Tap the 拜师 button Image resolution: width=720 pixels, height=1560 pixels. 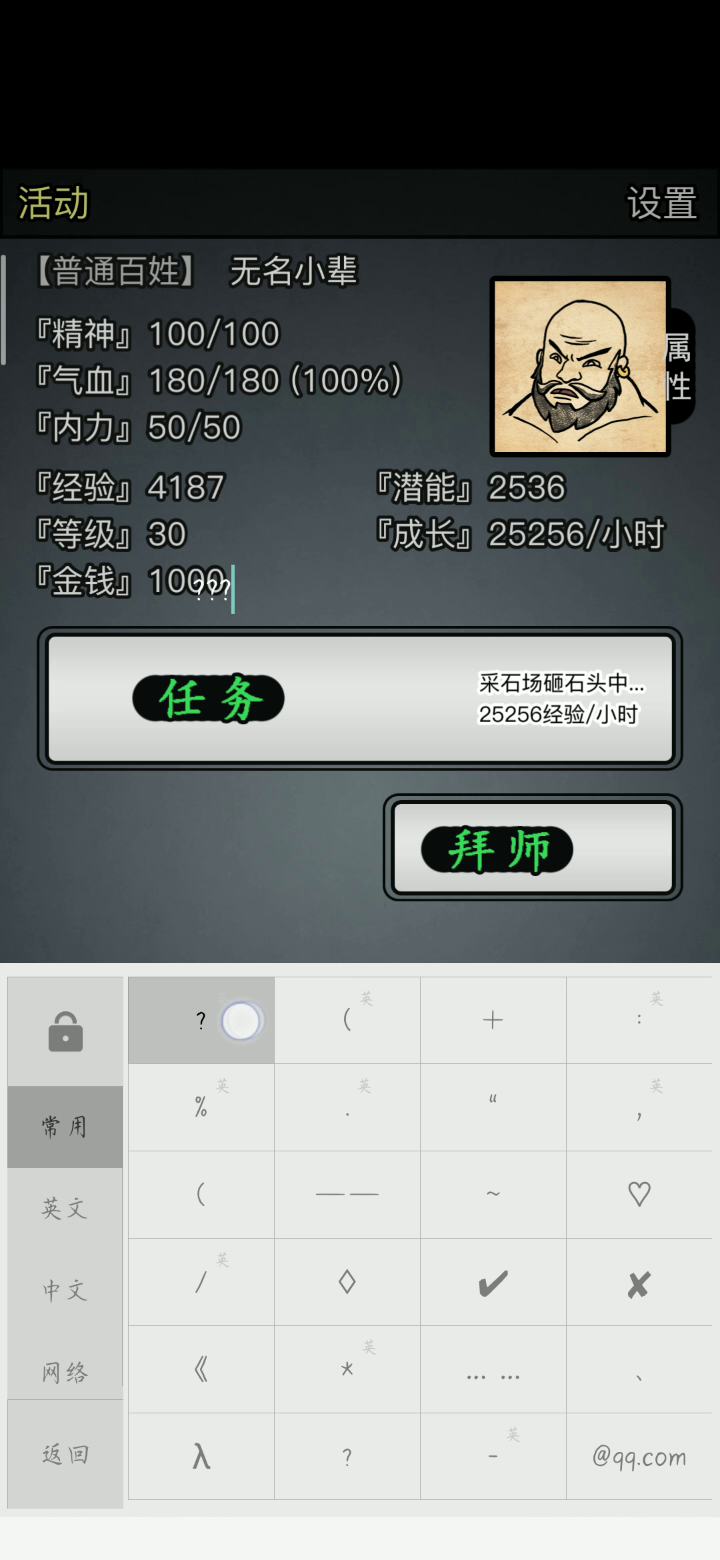pyautogui.click(x=497, y=849)
